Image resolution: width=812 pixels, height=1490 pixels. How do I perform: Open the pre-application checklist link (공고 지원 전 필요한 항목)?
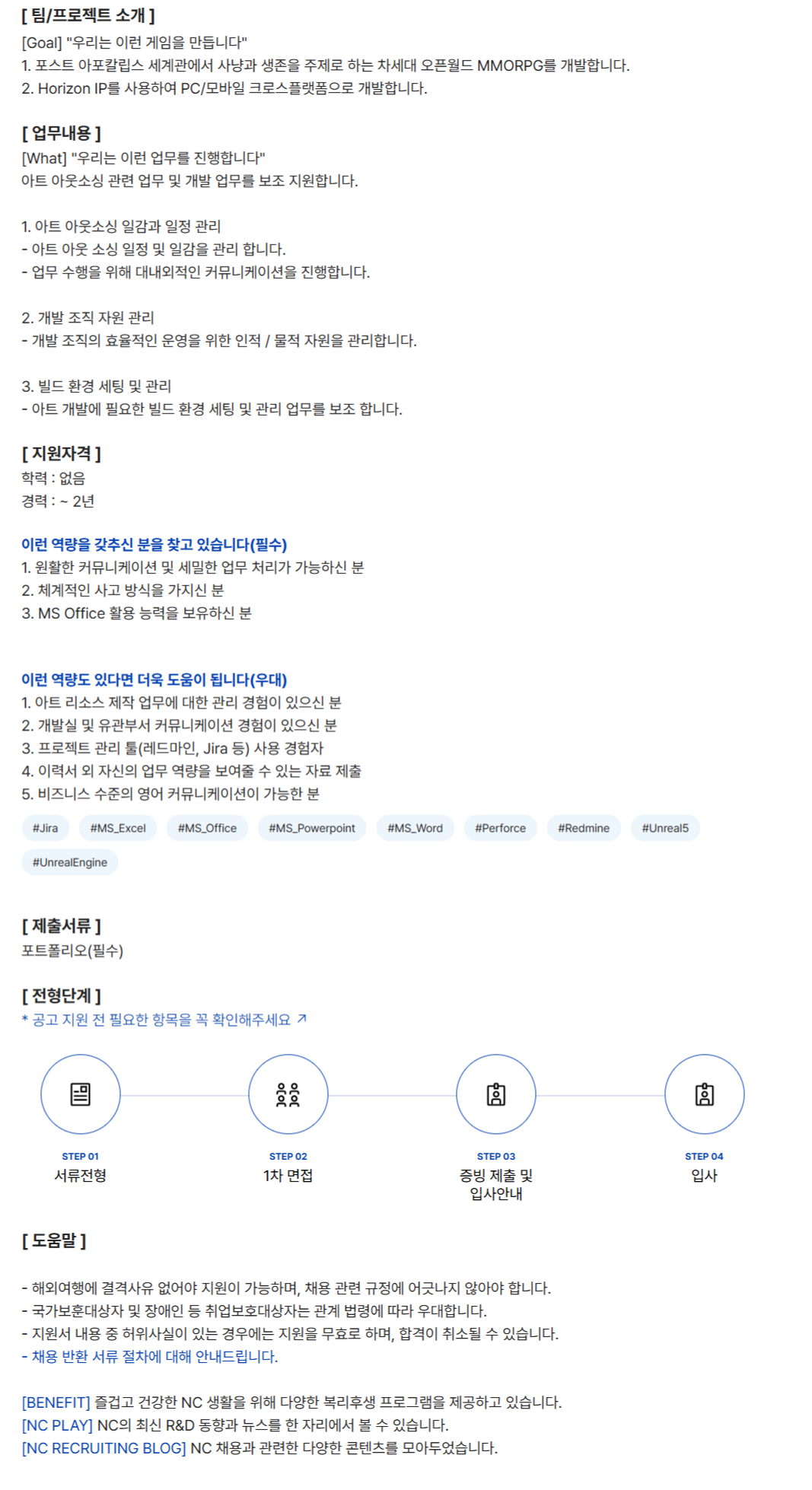pyautogui.click(x=164, y=1020)
